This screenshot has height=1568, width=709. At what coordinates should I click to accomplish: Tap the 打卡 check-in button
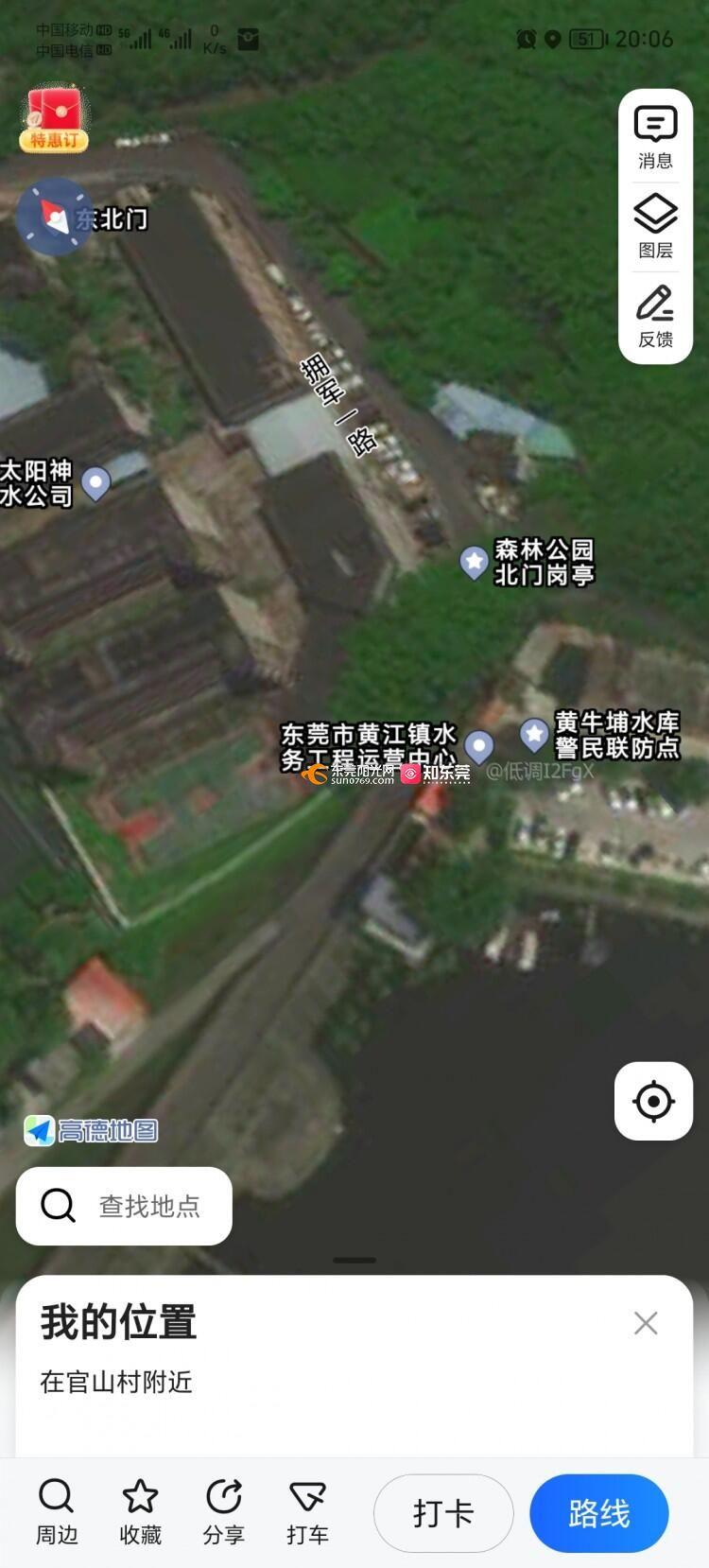(x=443, y=1513)
